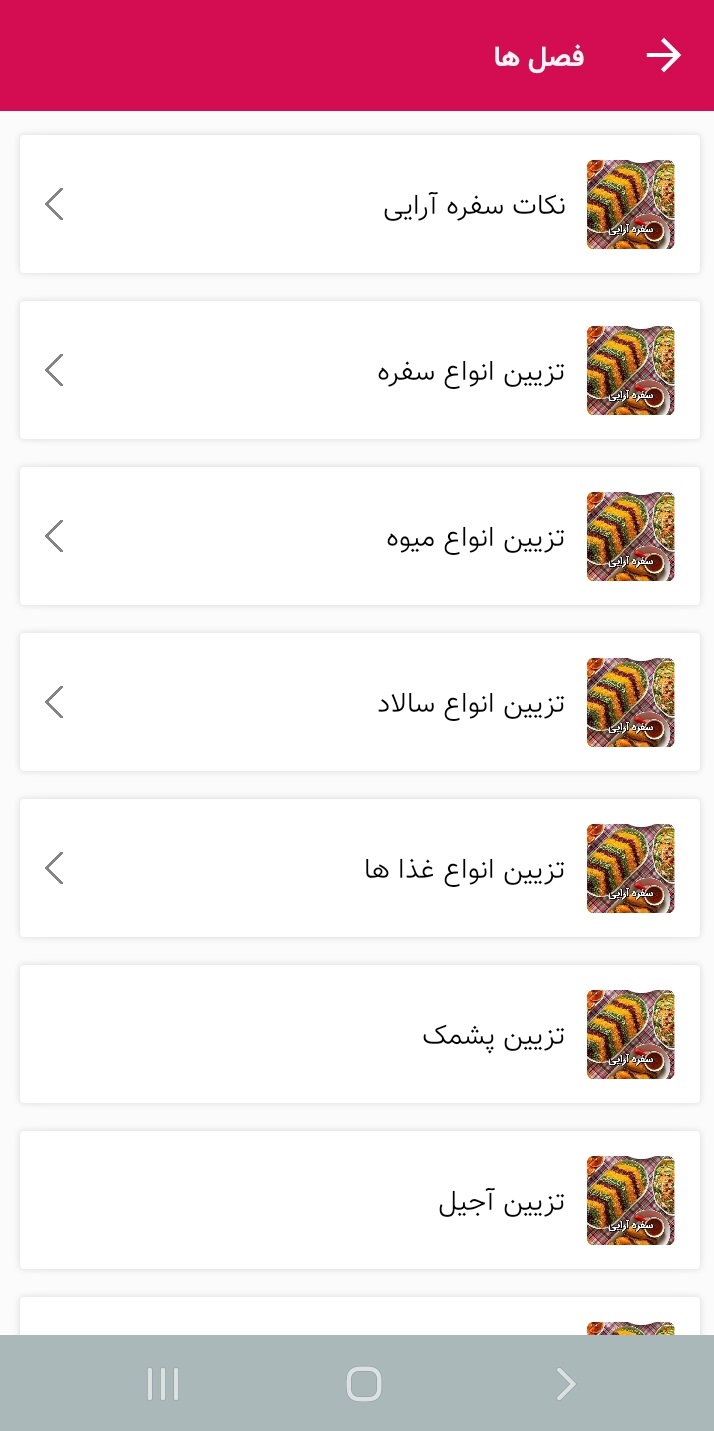Open the تزیین انواع سفره chapter
Screen dimensions: 714x1431
pyautogui.click(x=360, y=371)
